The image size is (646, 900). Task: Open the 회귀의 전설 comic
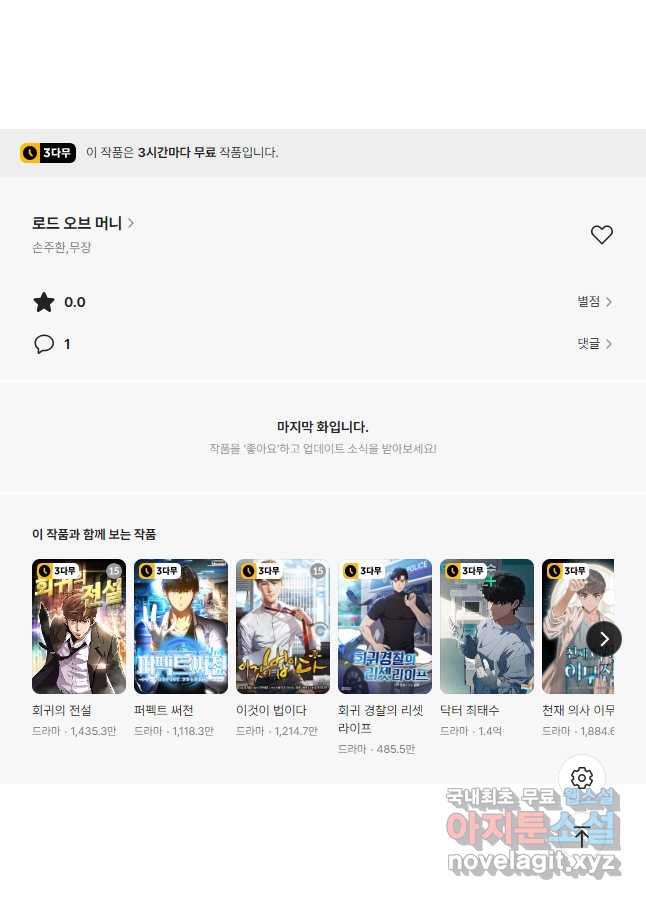click(x=79, y=627)
